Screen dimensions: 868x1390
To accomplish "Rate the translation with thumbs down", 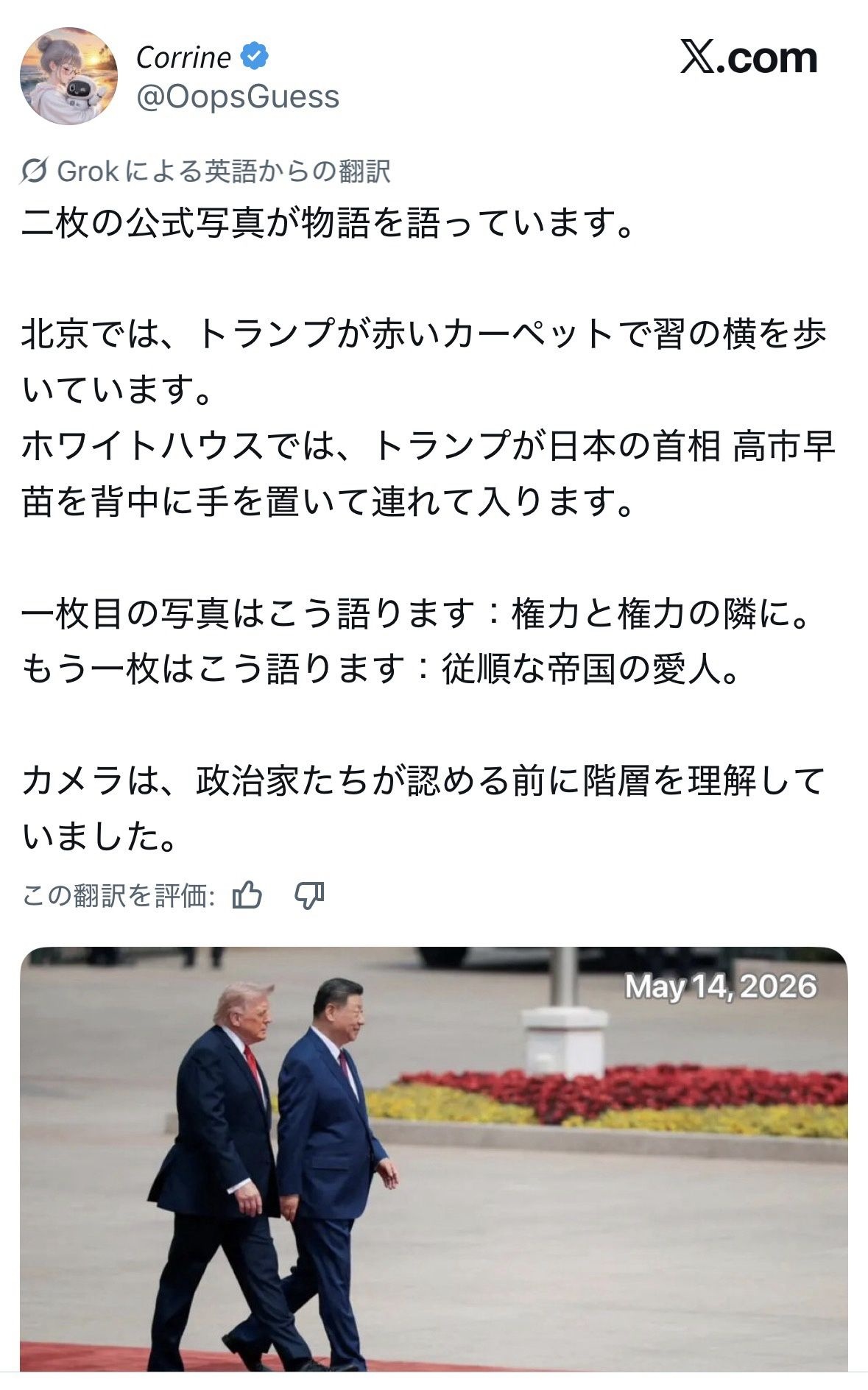I will point(309,896).
